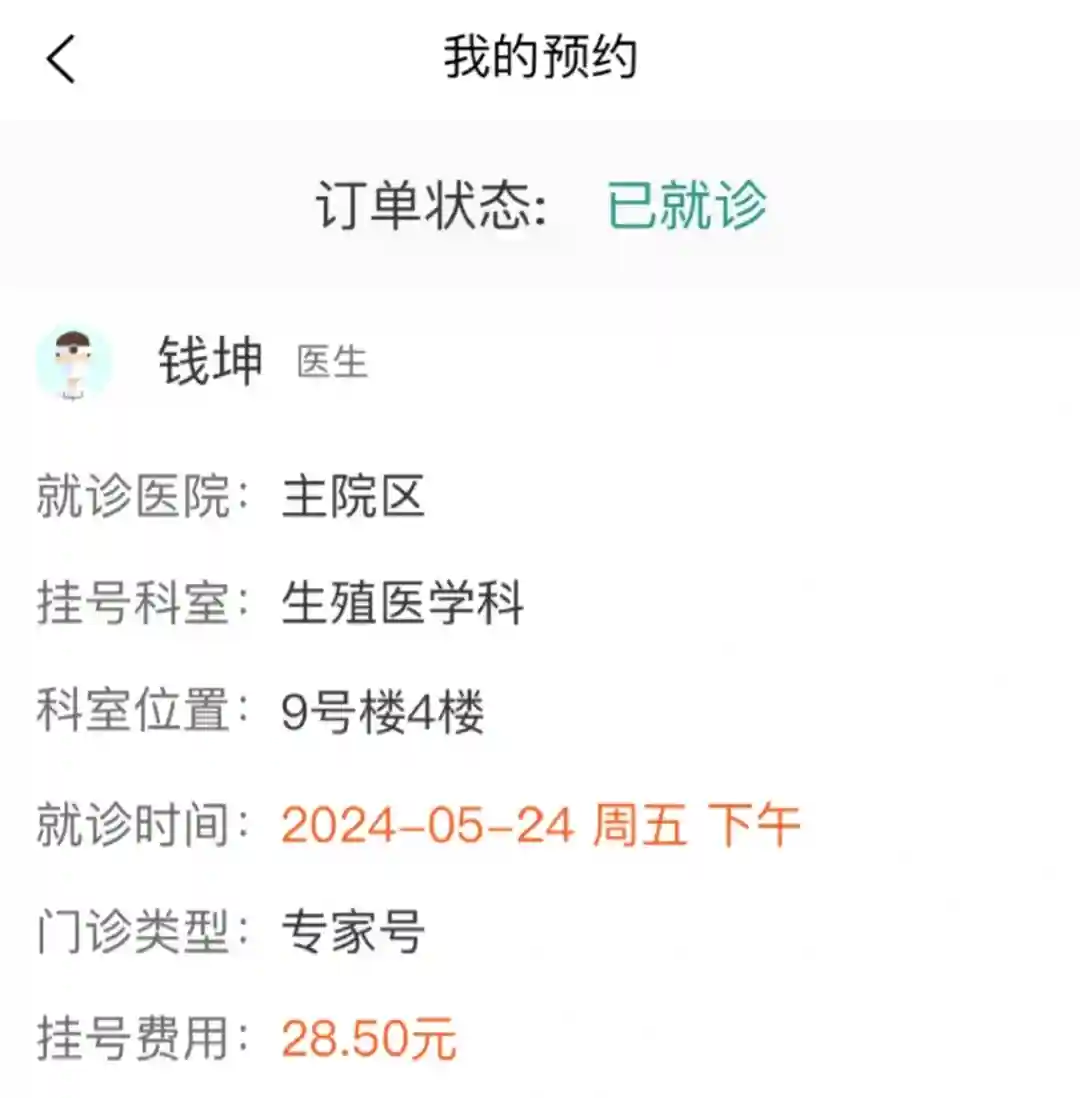Image resolution: width=1080 pixels, height=1098 pixels.
Task: Go back from My Appointments page
Action: point(61,59)
